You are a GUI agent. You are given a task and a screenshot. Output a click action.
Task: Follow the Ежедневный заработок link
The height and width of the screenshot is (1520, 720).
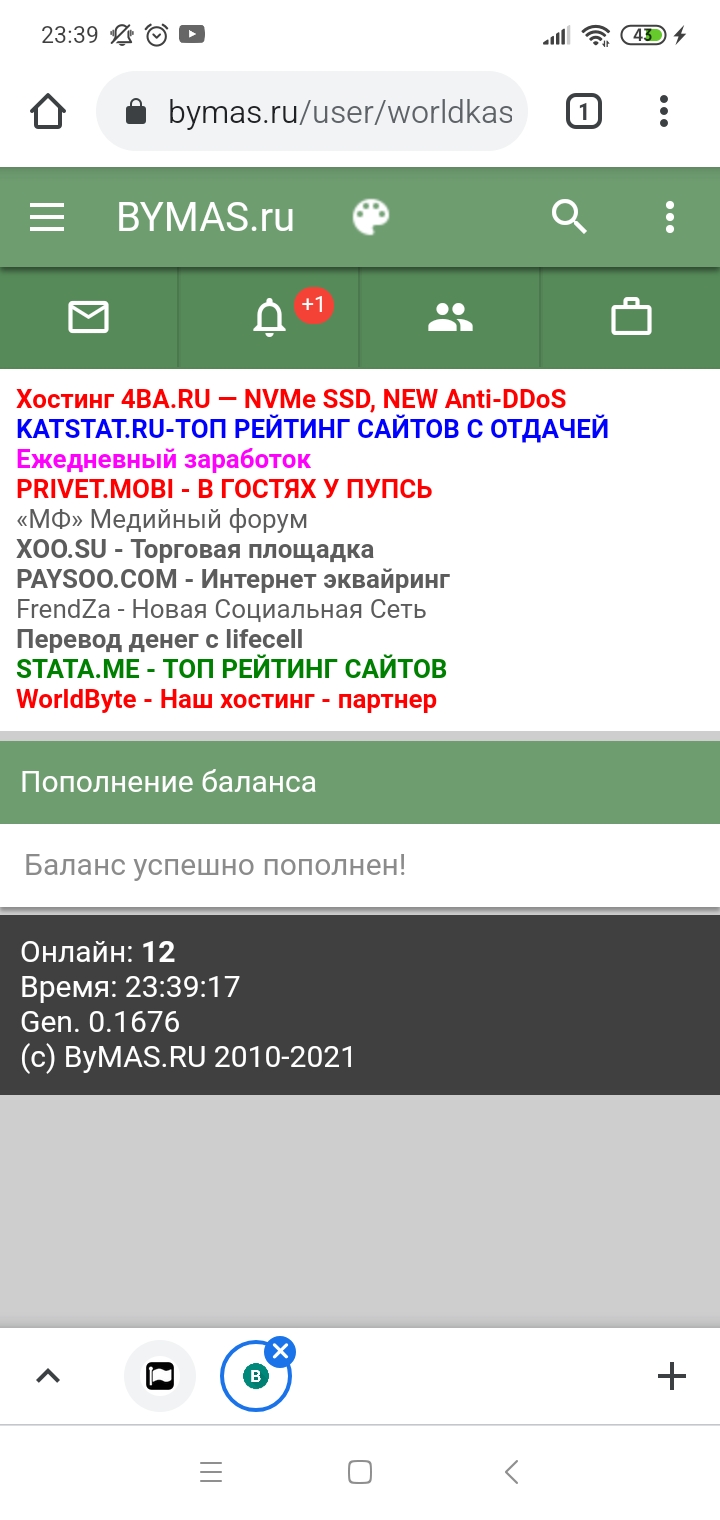click(x=163, y=459)
